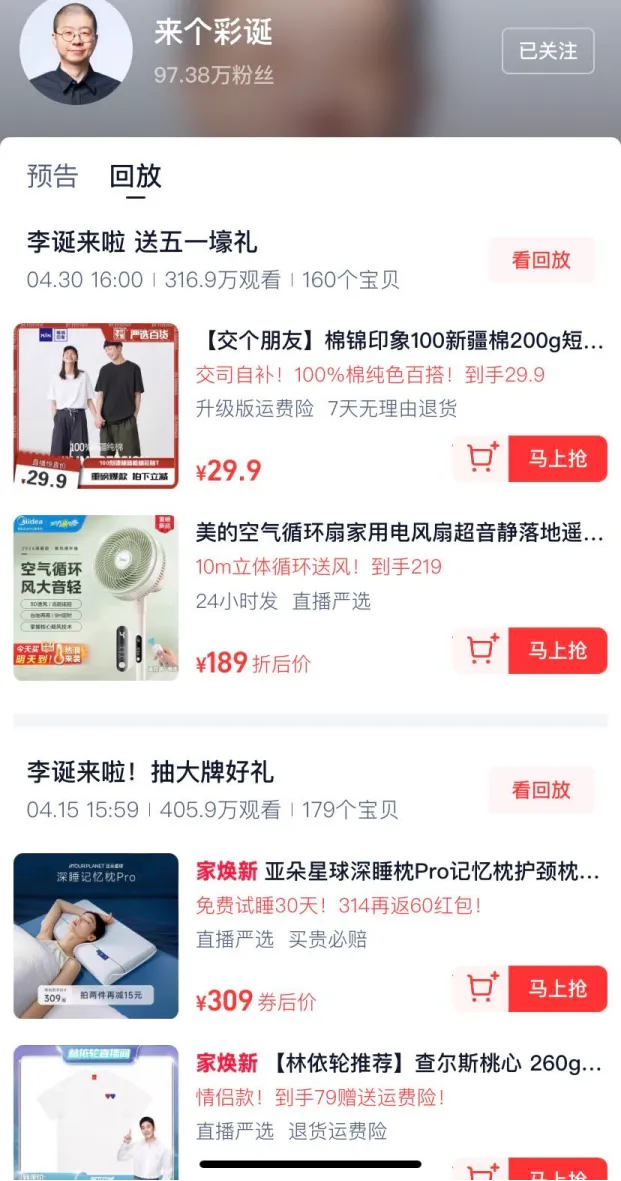Switch to the 预告 tab
The height and width of the screenshot is (1181, 621).
click(52, 176)
